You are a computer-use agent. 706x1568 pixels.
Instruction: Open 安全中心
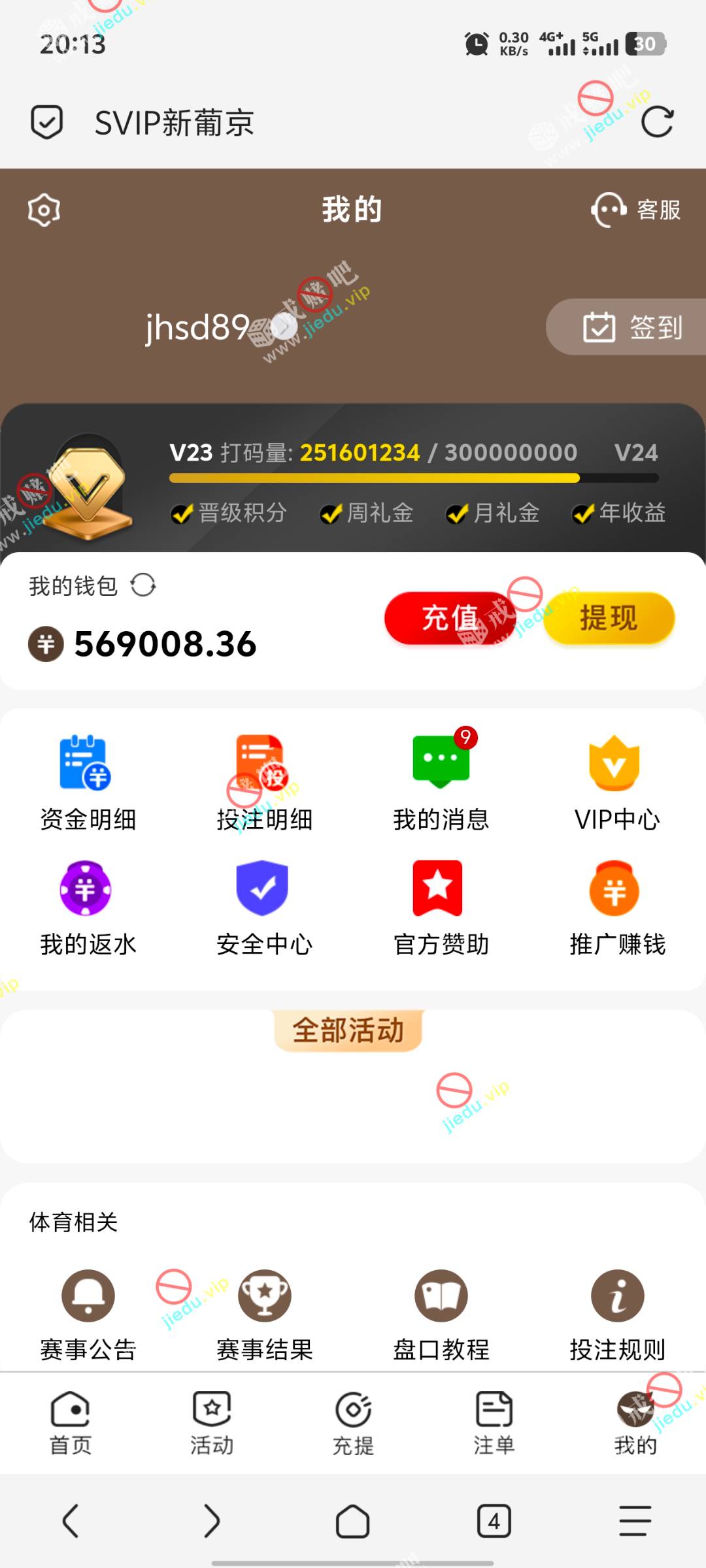[x=264, y=907]
